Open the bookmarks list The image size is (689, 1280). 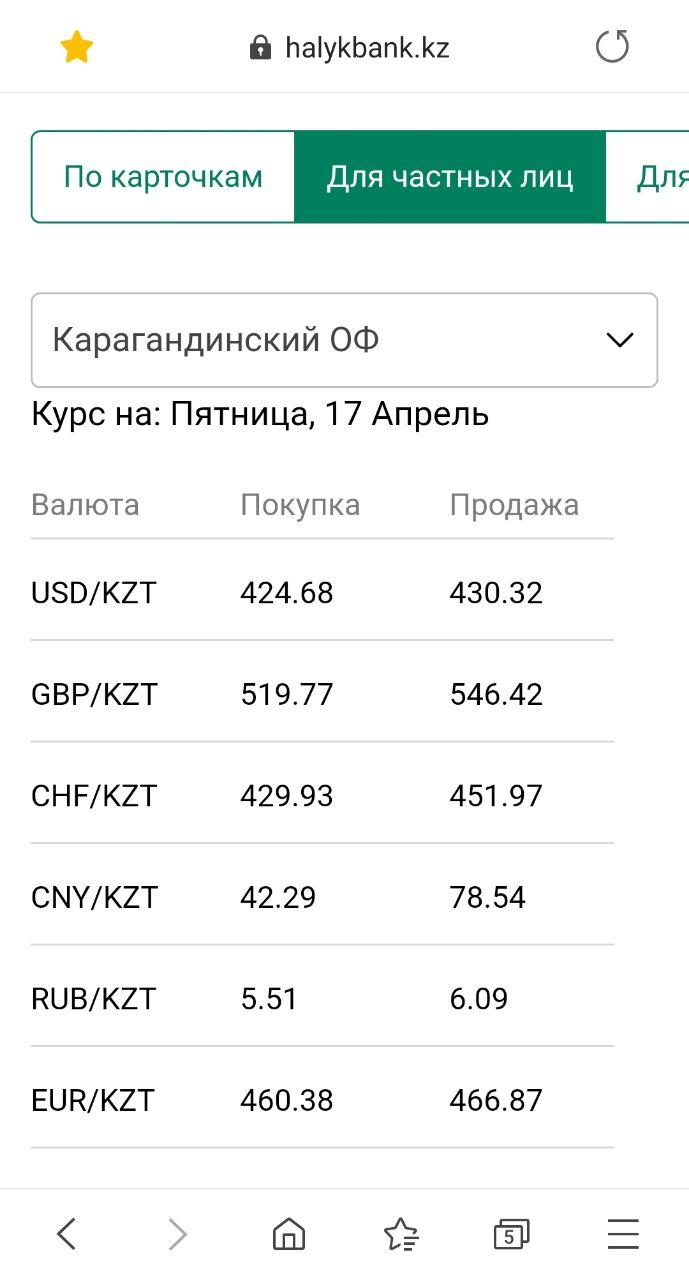pyautogui.click(x=401, y=1234)
